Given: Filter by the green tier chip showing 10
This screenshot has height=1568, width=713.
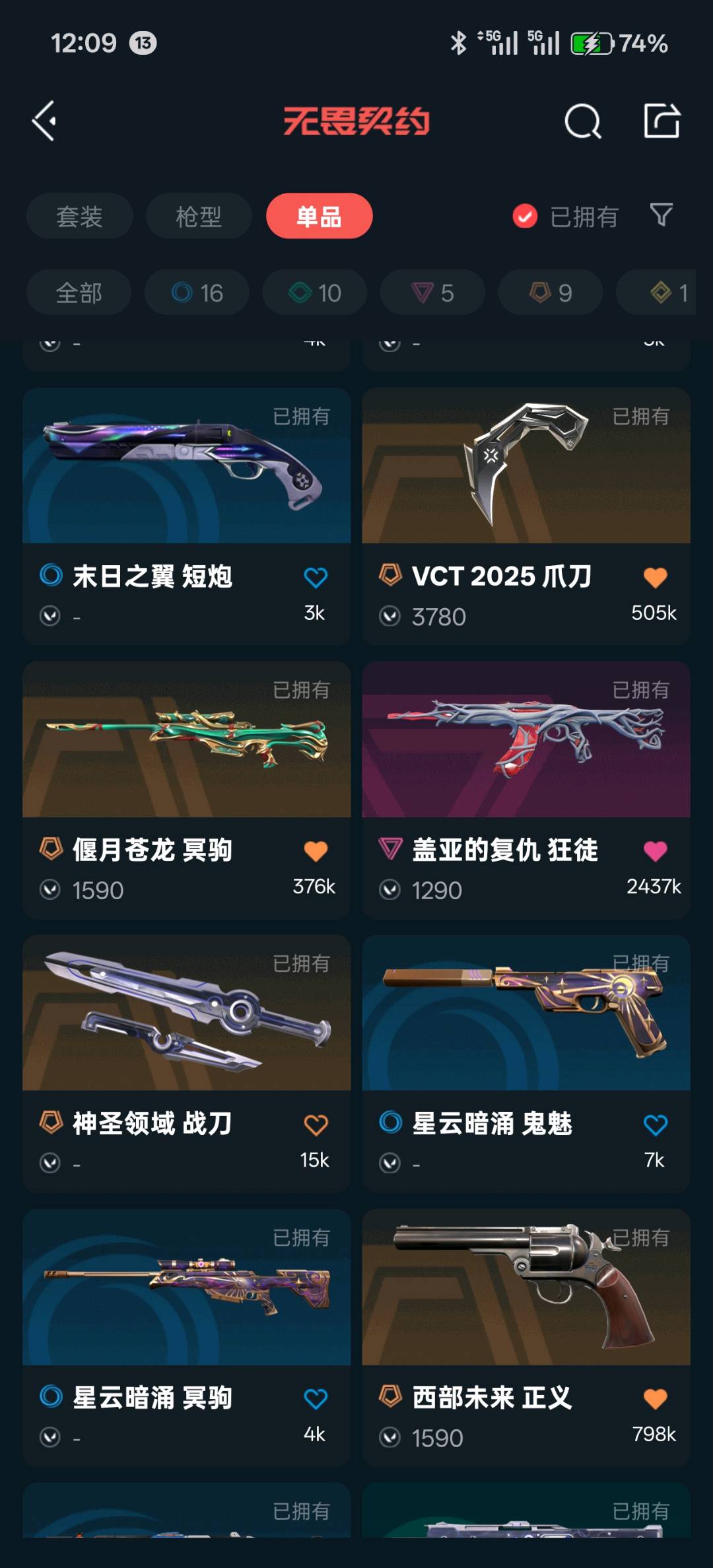Looking at the screenshot, I should (x=314, y=292).
